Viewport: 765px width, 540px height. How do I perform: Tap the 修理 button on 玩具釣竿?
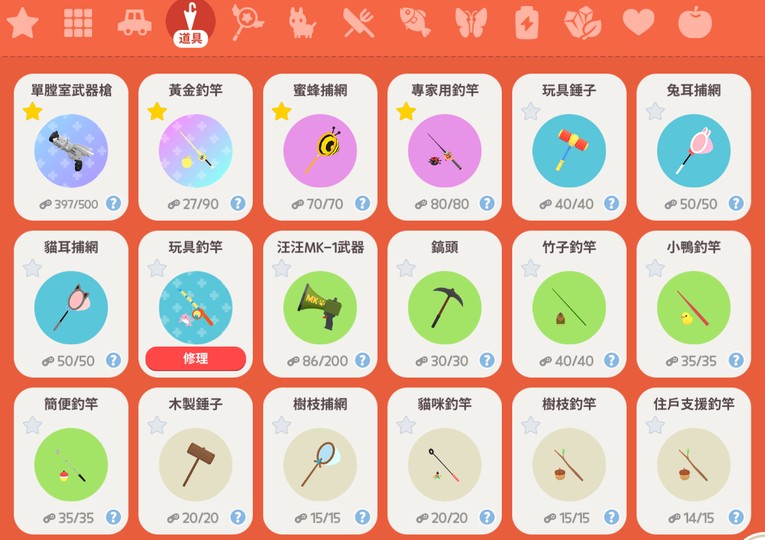point(195,358)
